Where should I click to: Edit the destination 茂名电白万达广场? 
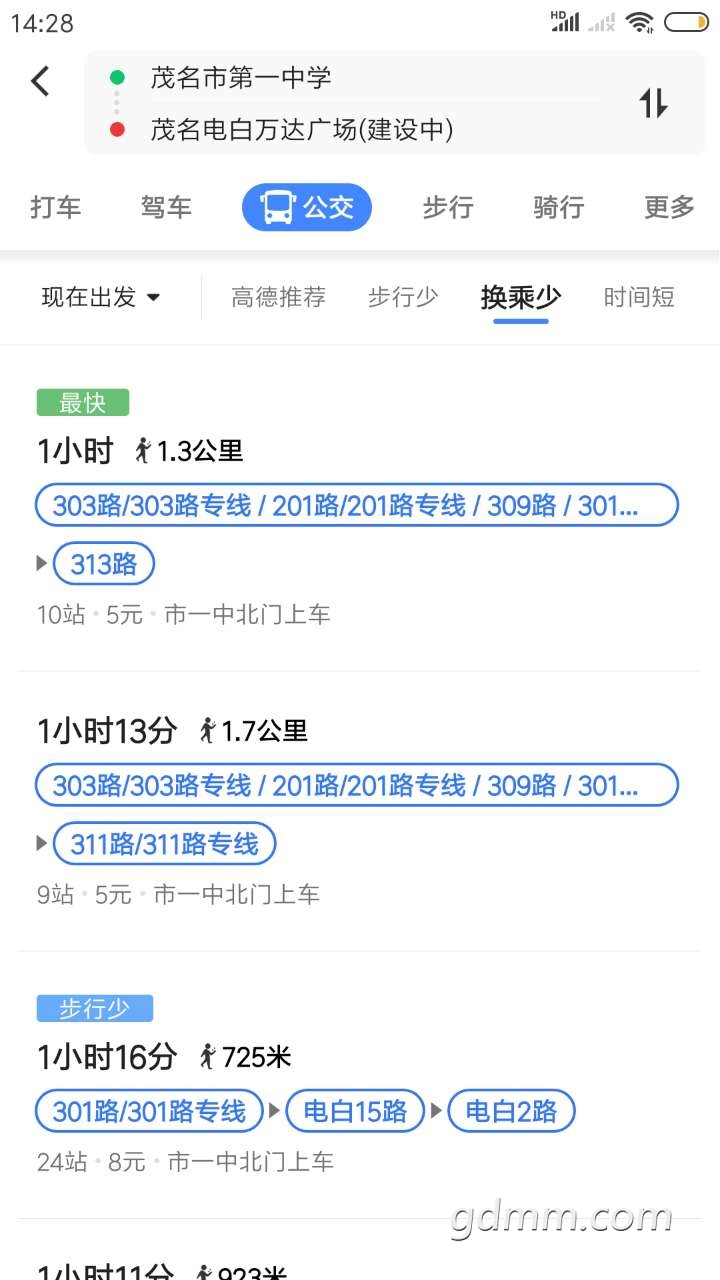[302, 130]
